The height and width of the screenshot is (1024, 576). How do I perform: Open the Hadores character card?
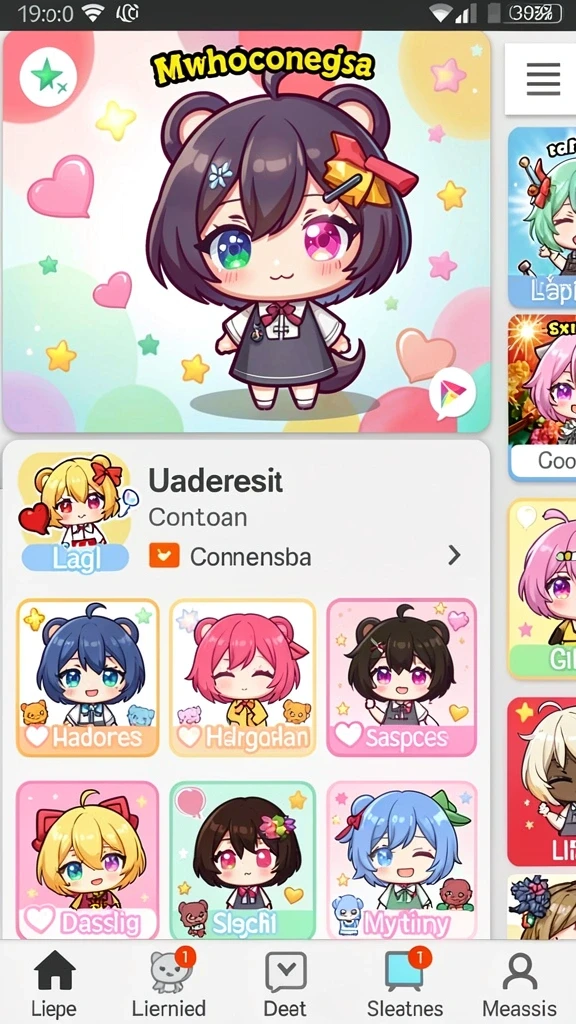pos(88,677)
